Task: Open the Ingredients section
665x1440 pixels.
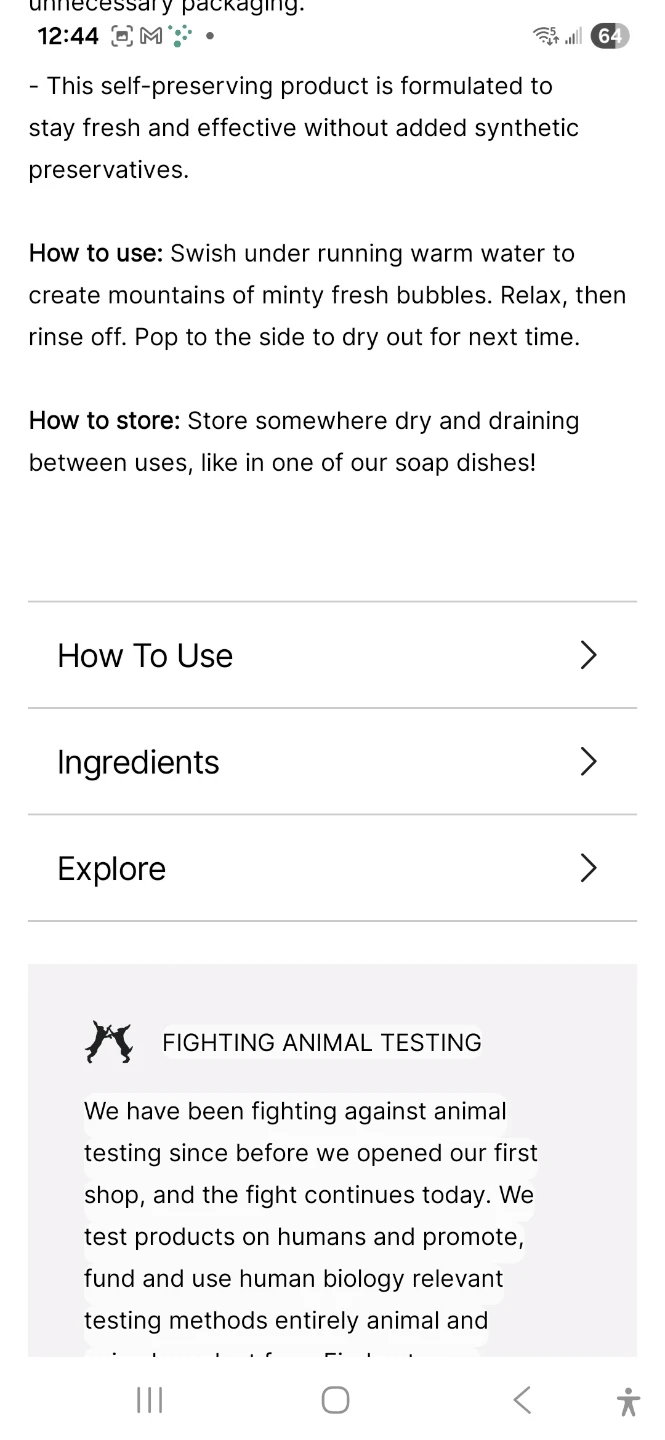Action: 332,762
